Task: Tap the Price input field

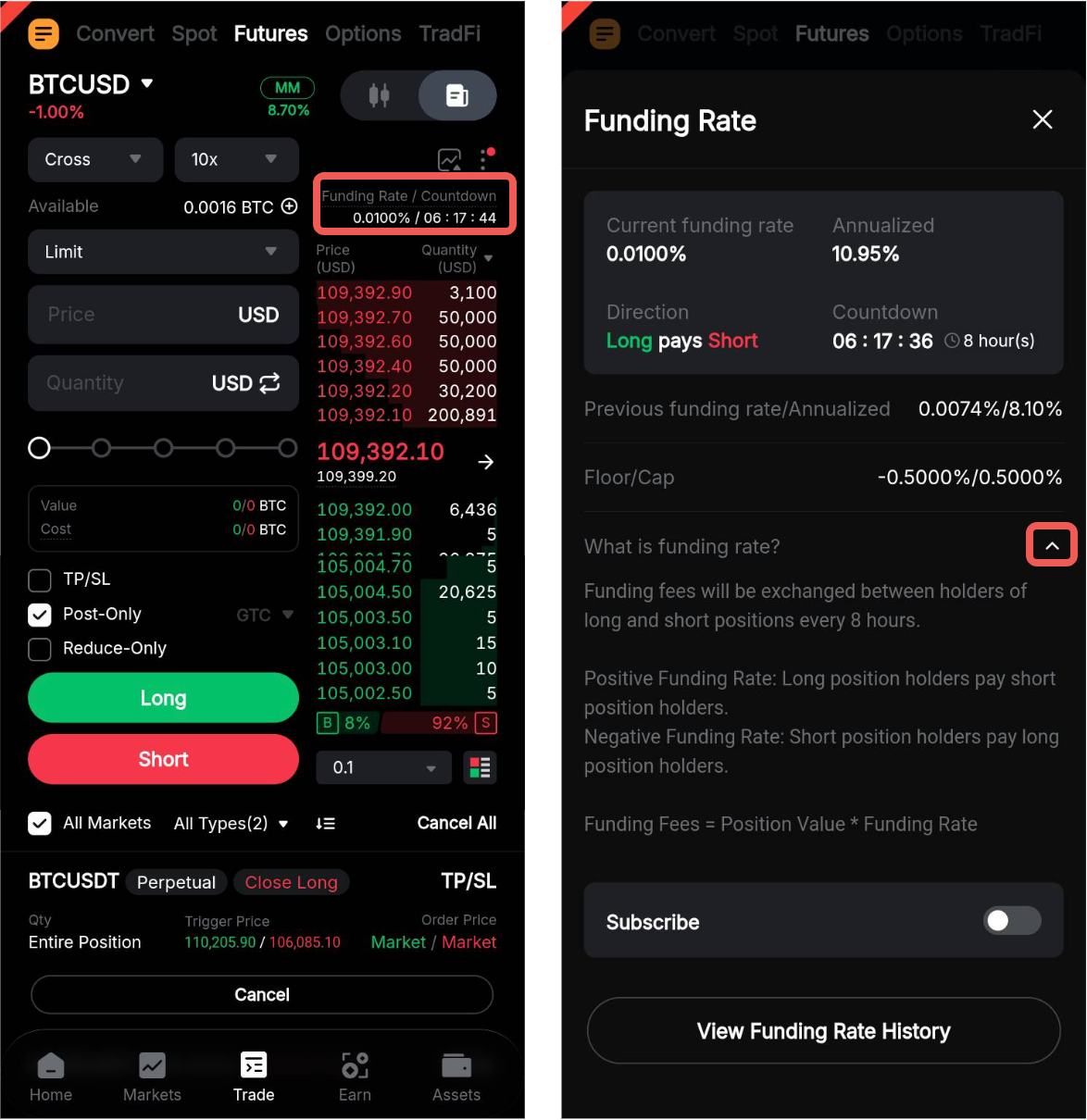Action: (130, 315)
